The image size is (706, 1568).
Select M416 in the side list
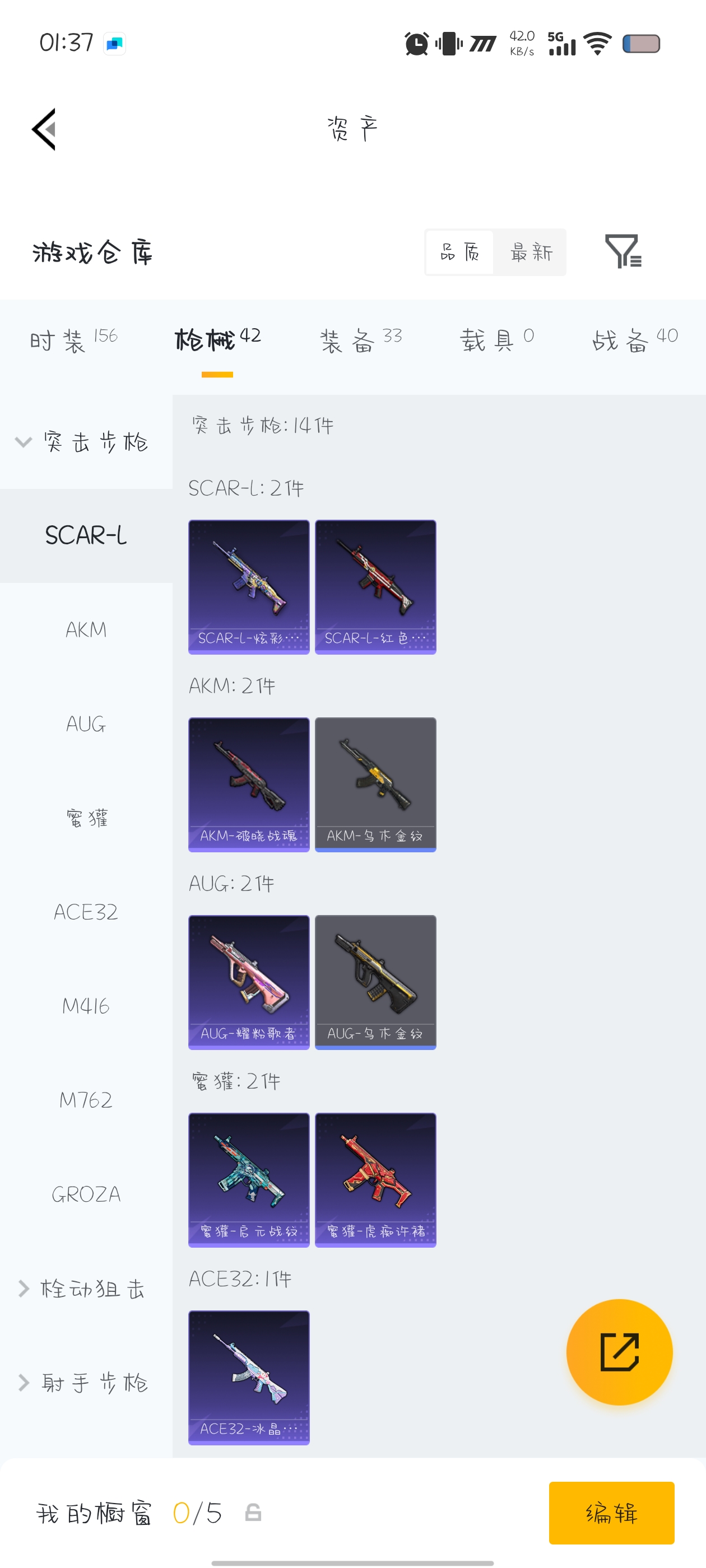[86, 1006]
